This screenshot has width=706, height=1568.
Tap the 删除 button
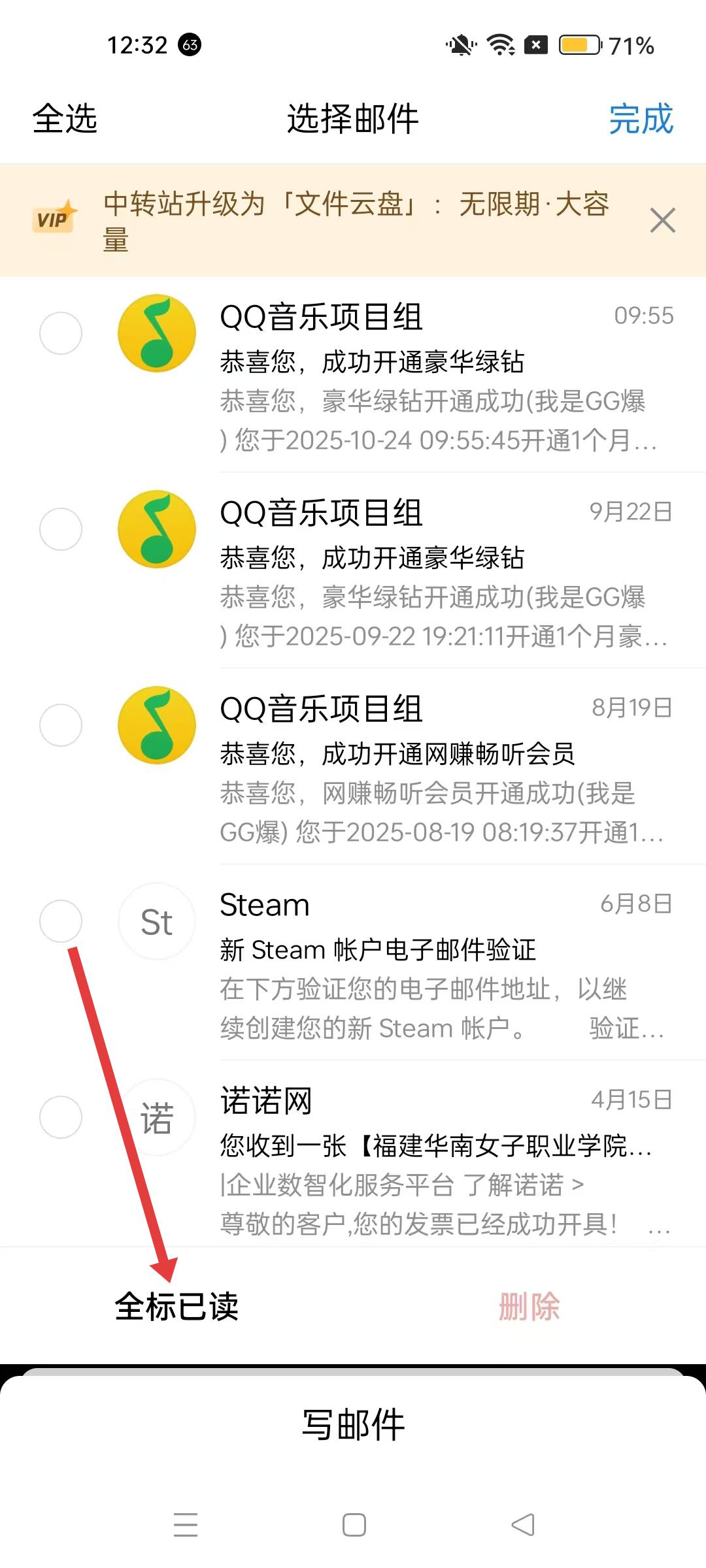(529, 1307)
